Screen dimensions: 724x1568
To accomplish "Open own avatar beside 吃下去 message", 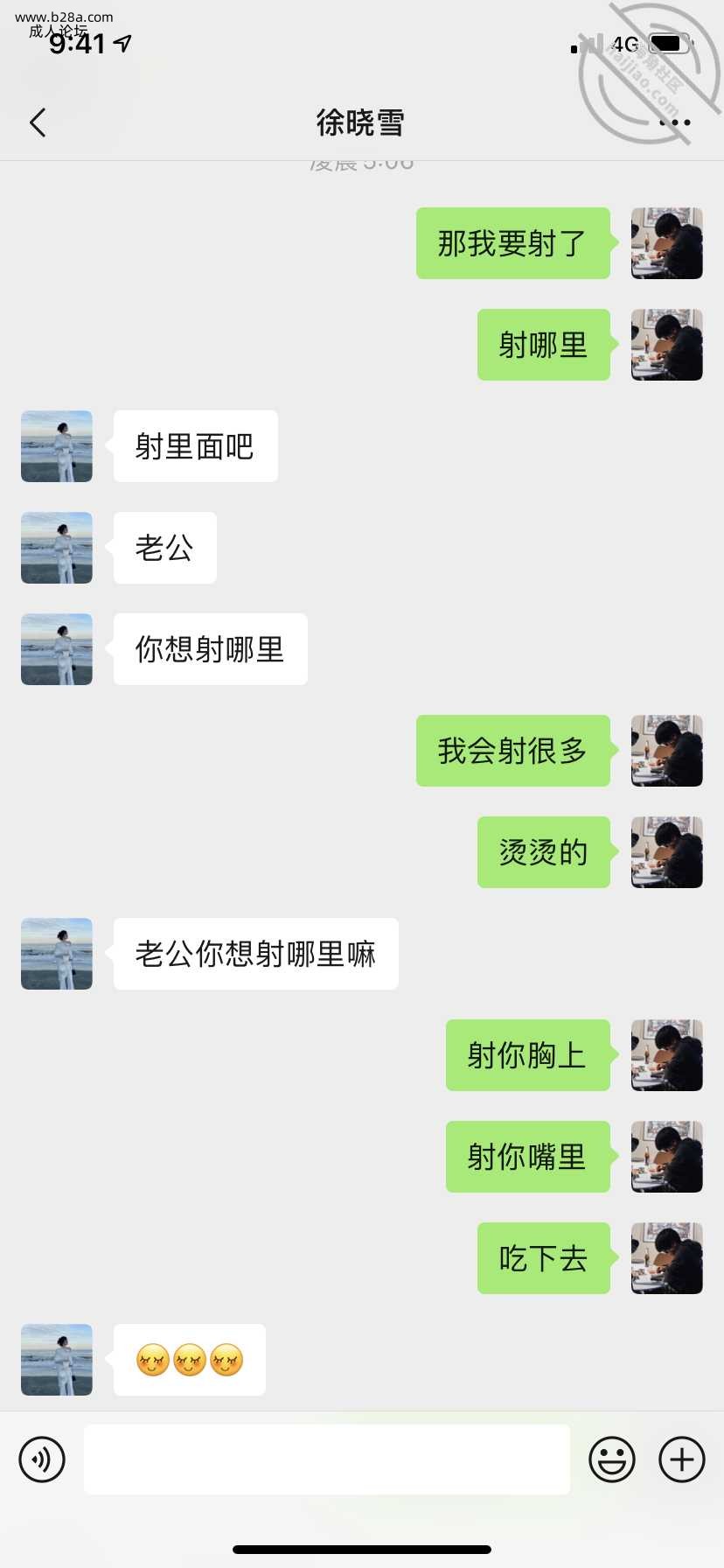I will [x=666, y=1258].
